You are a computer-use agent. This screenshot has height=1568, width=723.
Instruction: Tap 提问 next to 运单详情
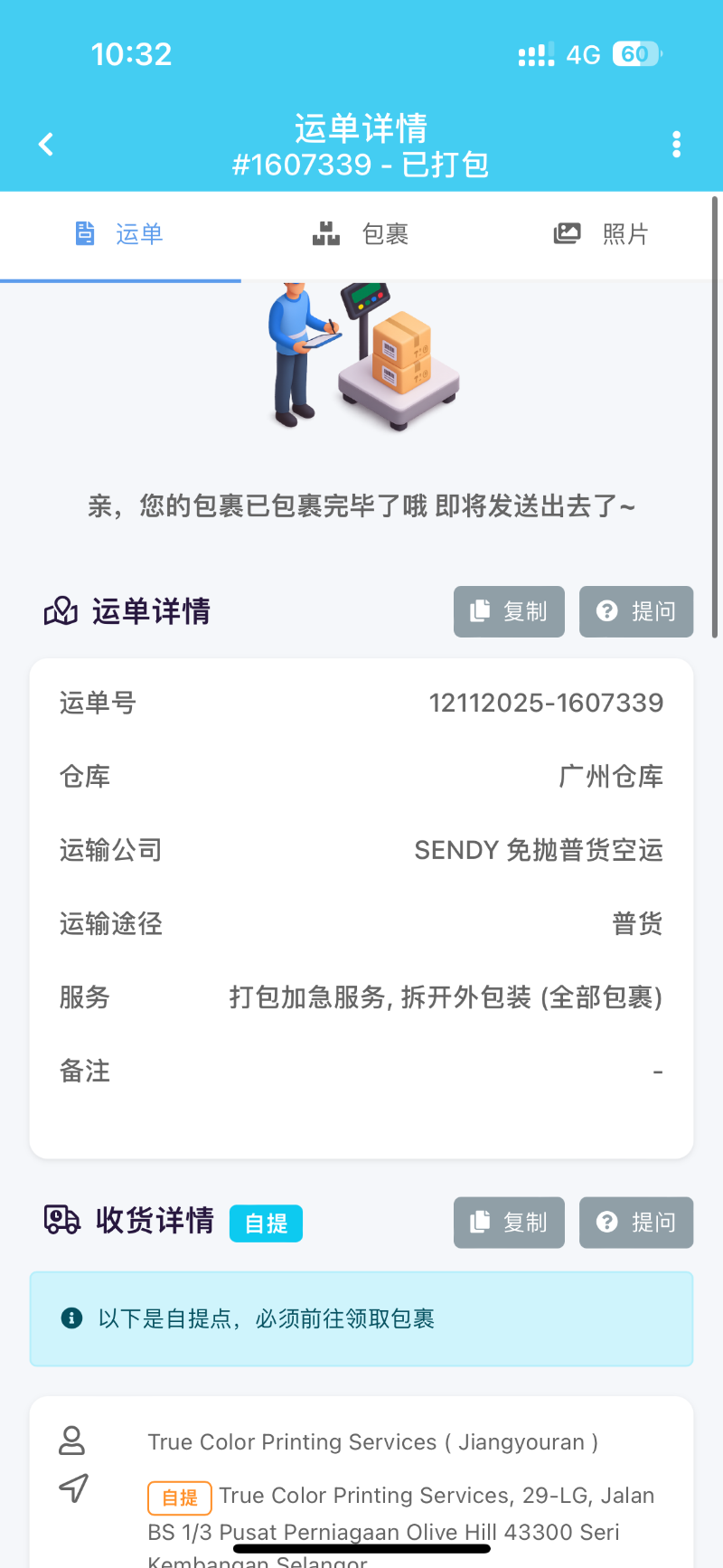point(636,612)
